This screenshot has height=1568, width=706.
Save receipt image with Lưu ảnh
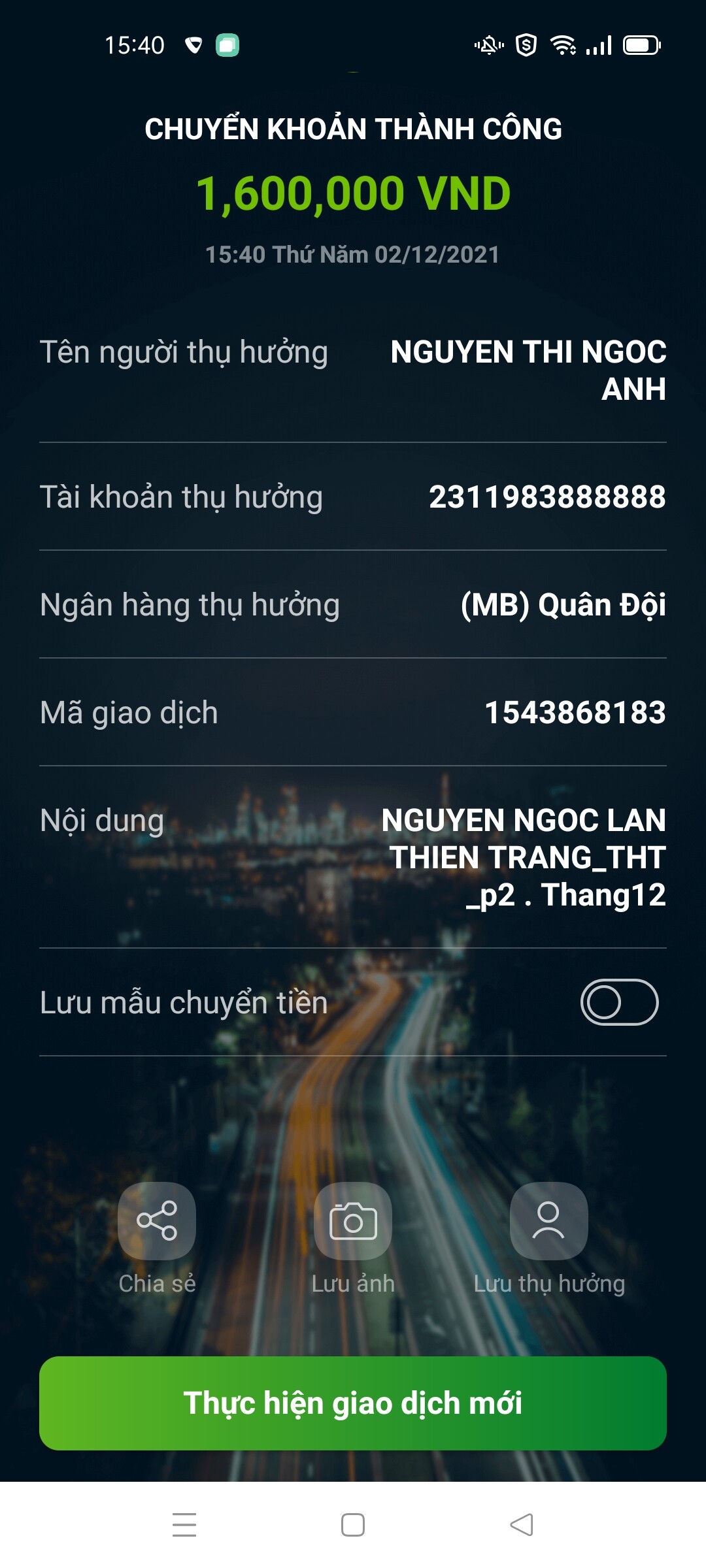(x=353, y=1220)
